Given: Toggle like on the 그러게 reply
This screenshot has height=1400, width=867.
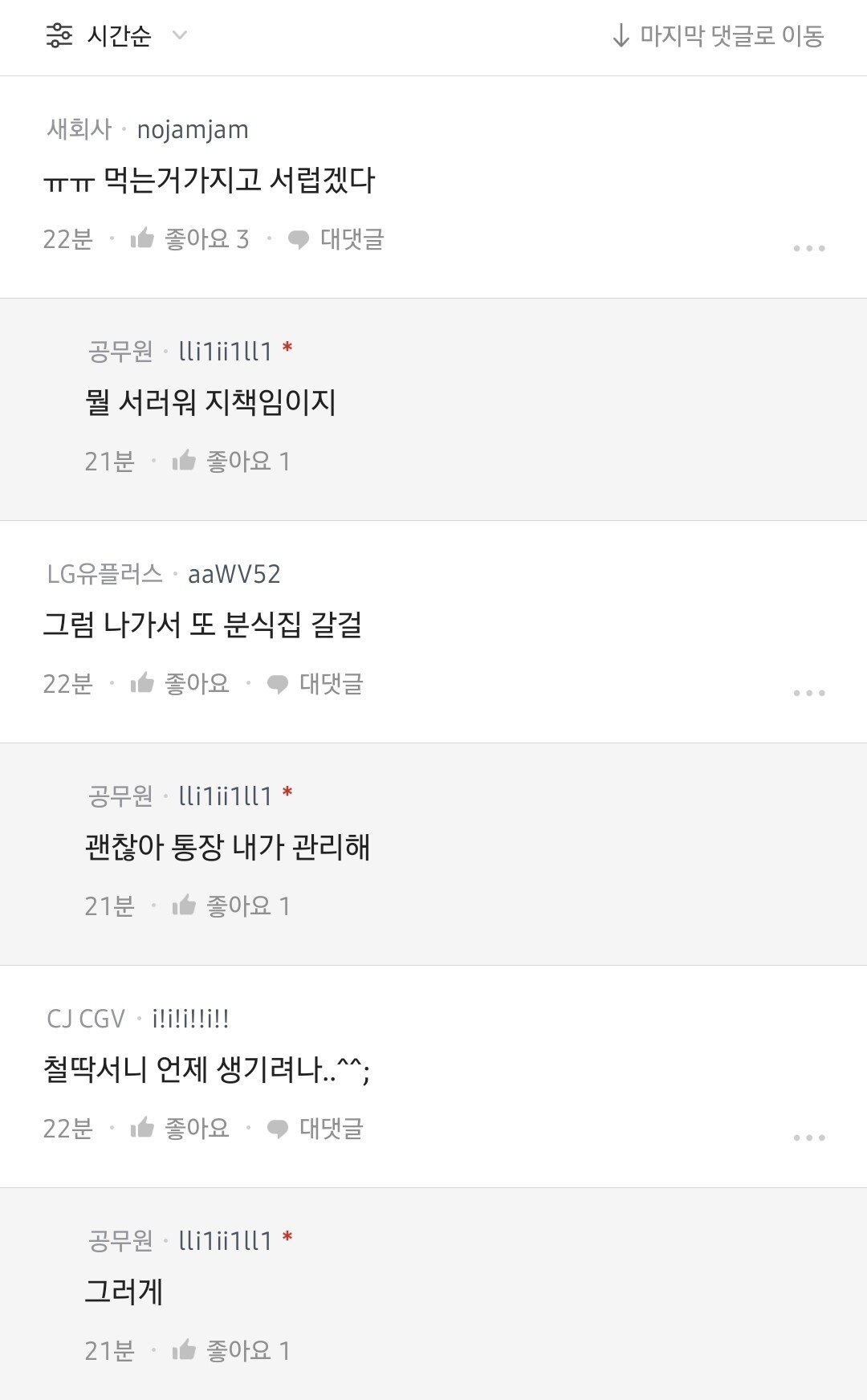Looking at the screenshot, I should pos(229,1349).
